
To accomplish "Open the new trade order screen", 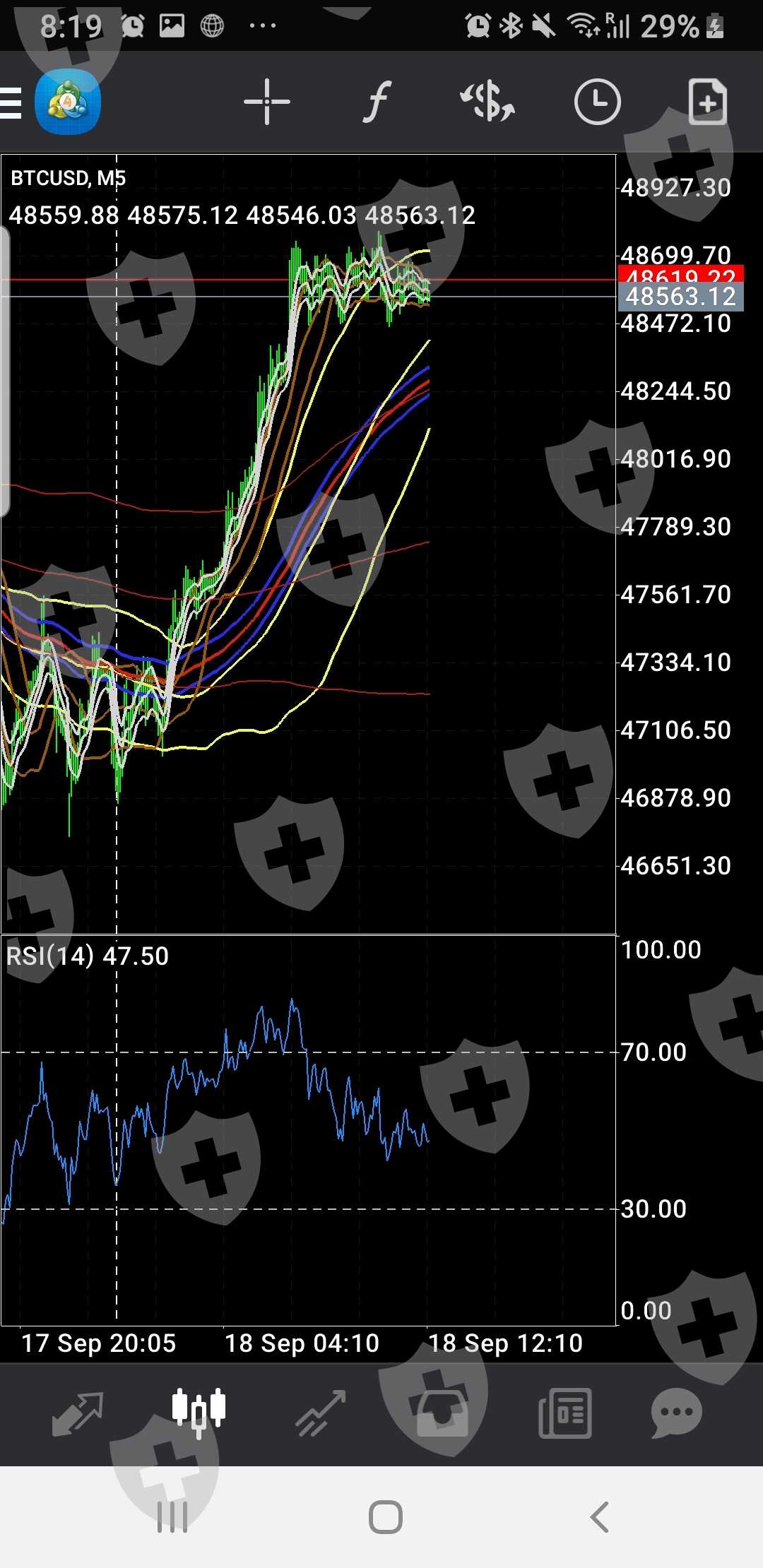I will pos(487,102).
